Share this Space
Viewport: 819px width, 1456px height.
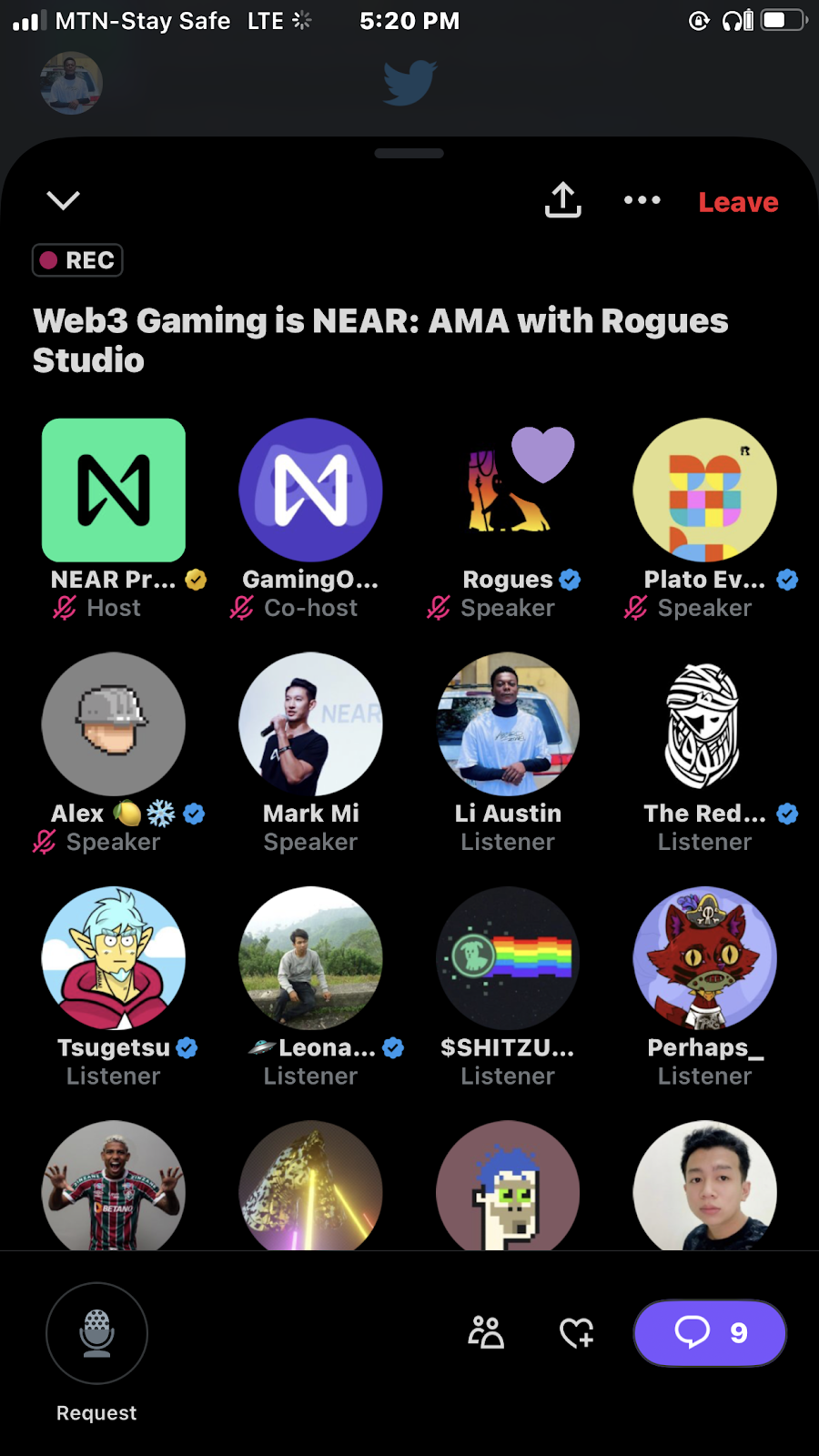(x=562, y=200)
